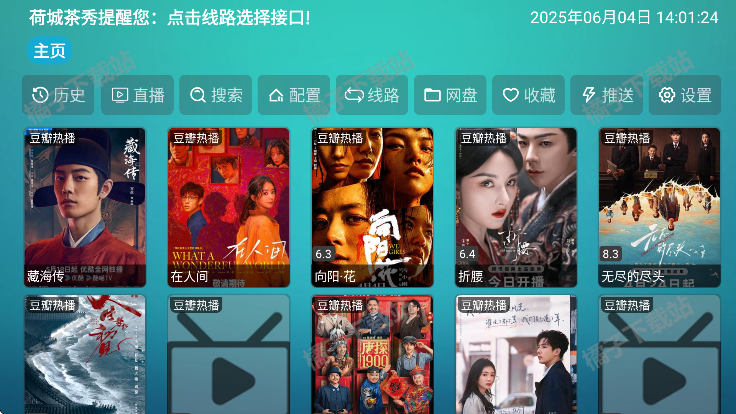736x414 pixels.
Task: Select the 主页 tab
Action: coord(50,51)
